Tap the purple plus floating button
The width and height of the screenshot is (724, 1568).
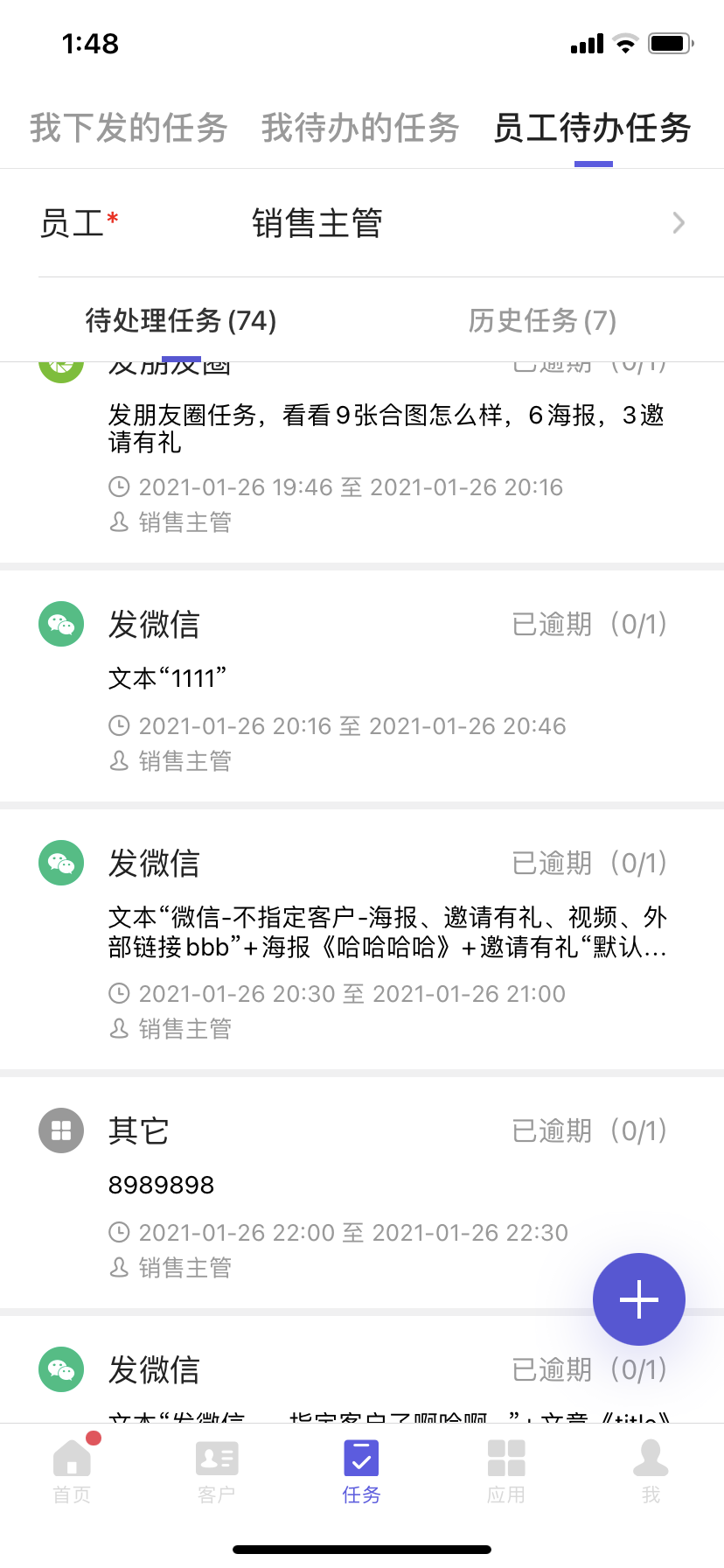point(638,1299)
